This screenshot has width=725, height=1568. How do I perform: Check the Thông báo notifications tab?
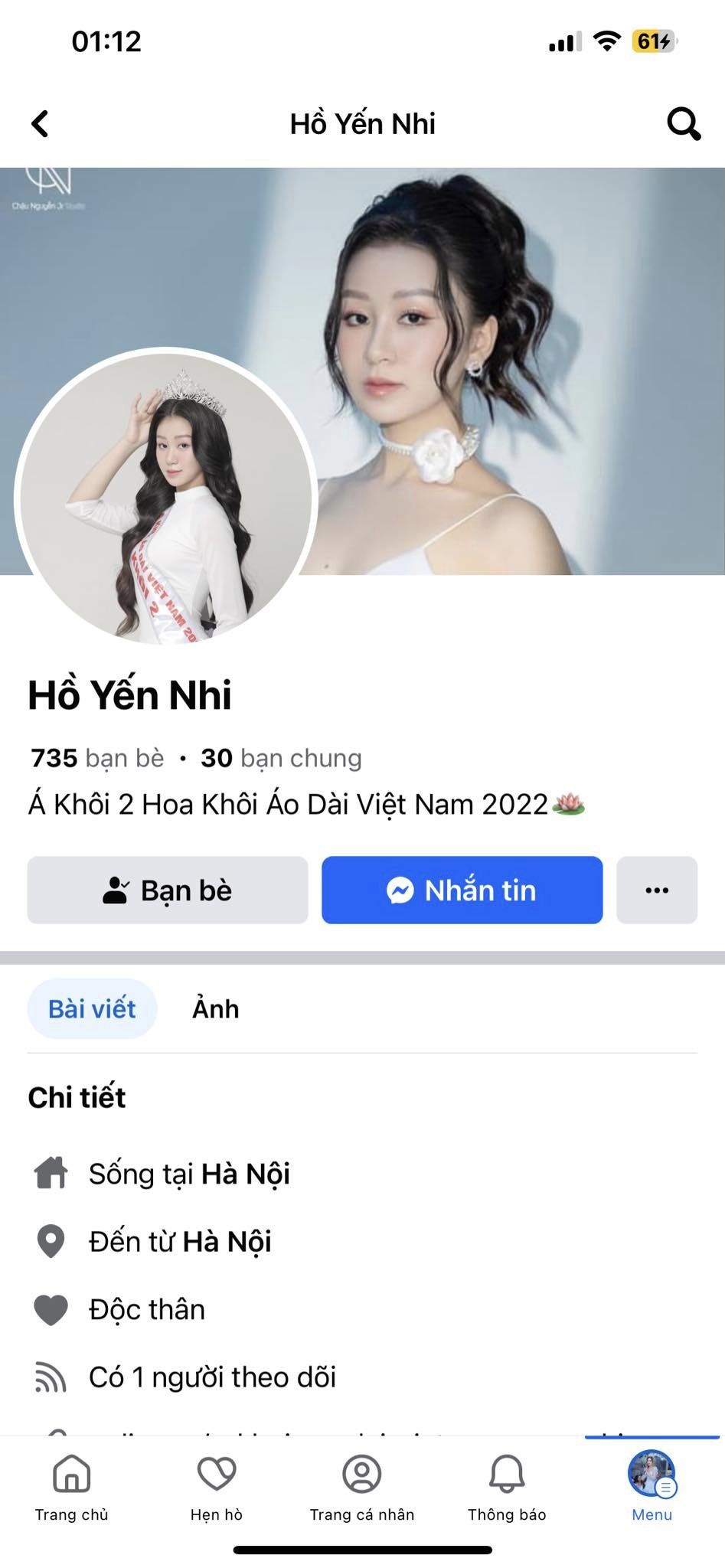(x=507, y=1487)
